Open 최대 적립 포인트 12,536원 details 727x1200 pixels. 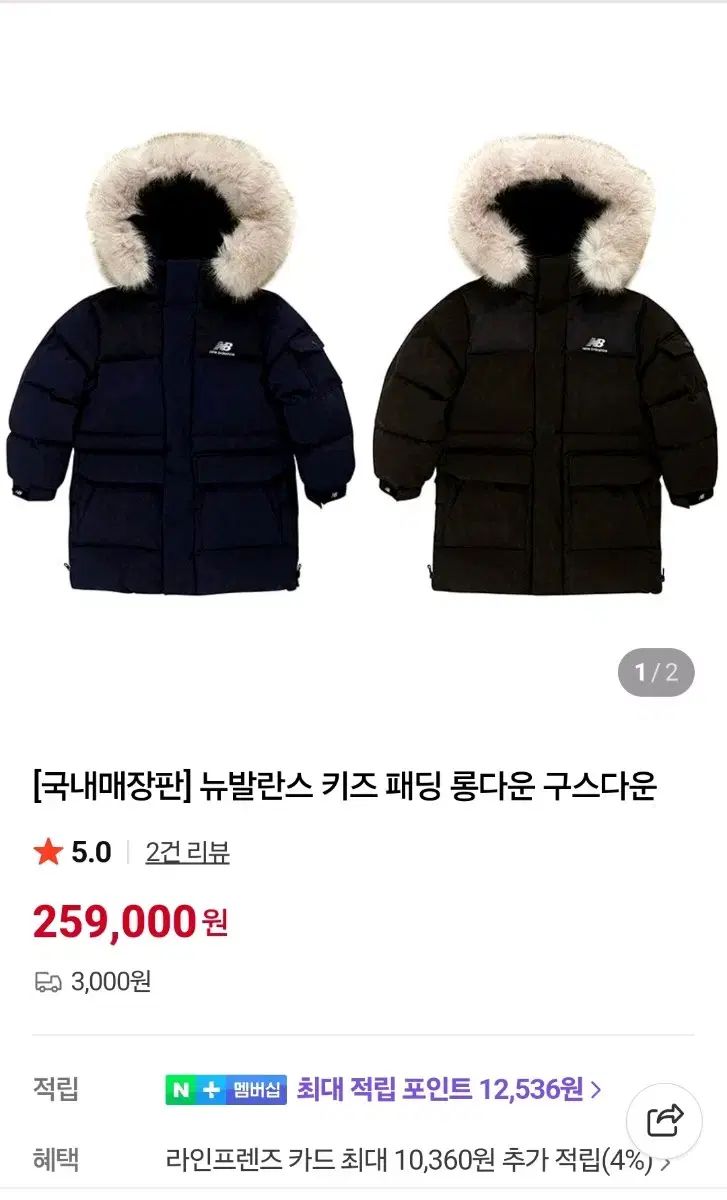click(447, 1089)
